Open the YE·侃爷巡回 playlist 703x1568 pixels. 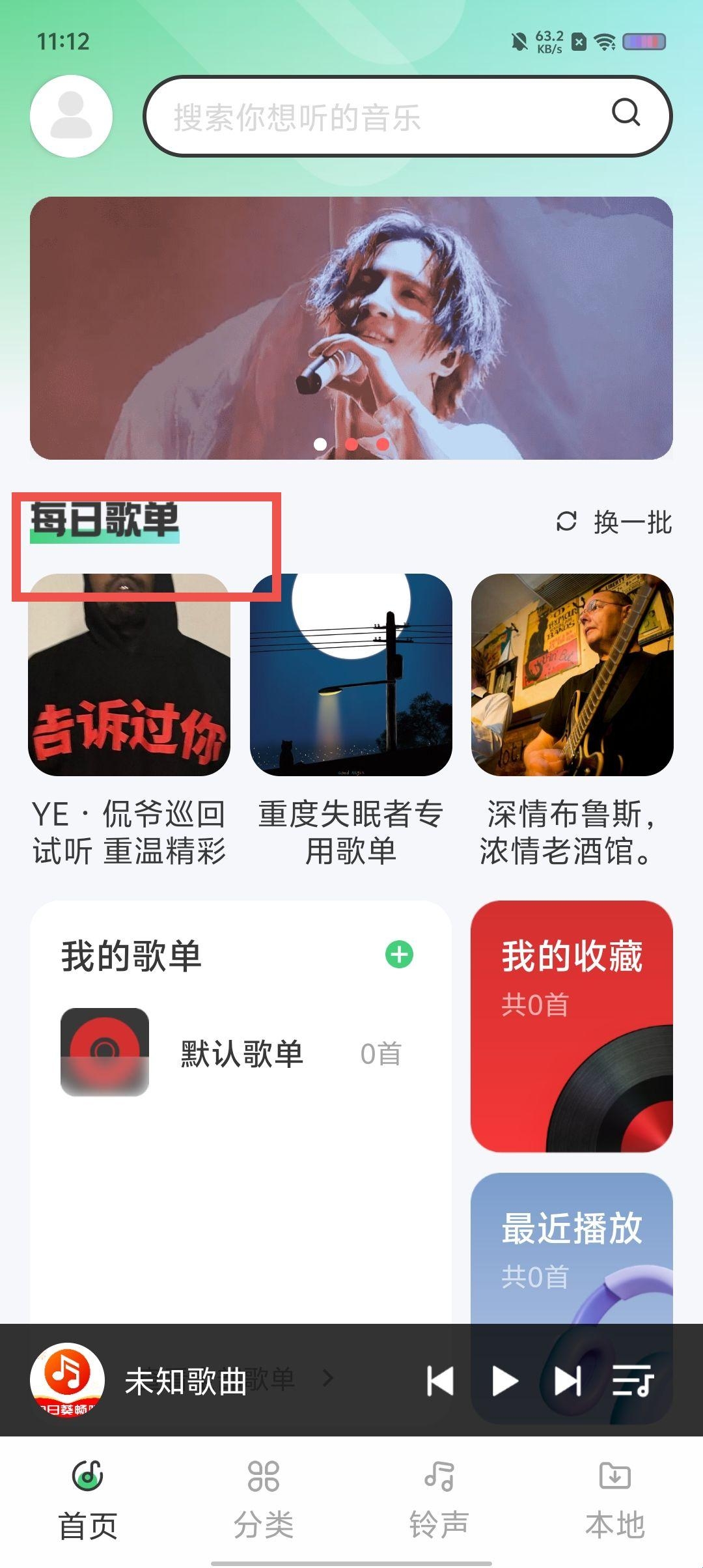tap(129, 675)
